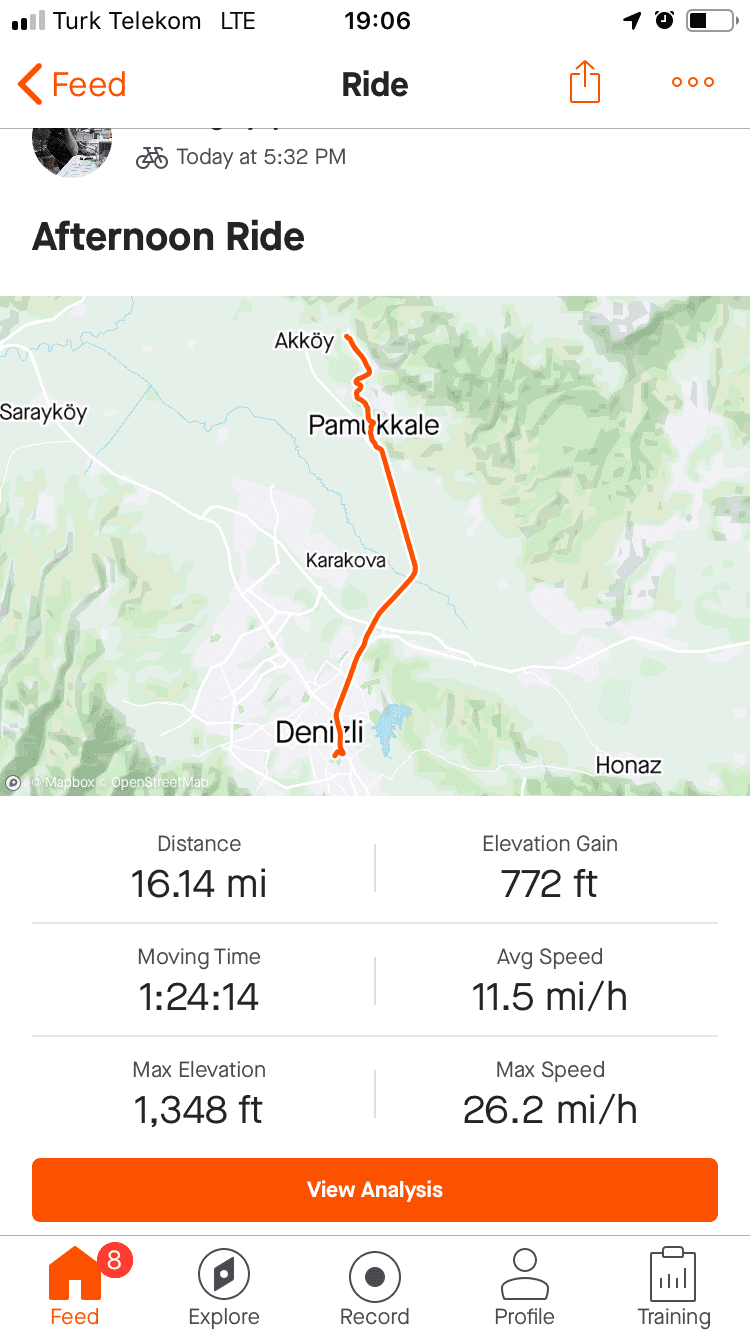Image resolution: width=750 pixels, height=1334 pixels.
Task: Go back to the Feed
Action: point(72,84)
